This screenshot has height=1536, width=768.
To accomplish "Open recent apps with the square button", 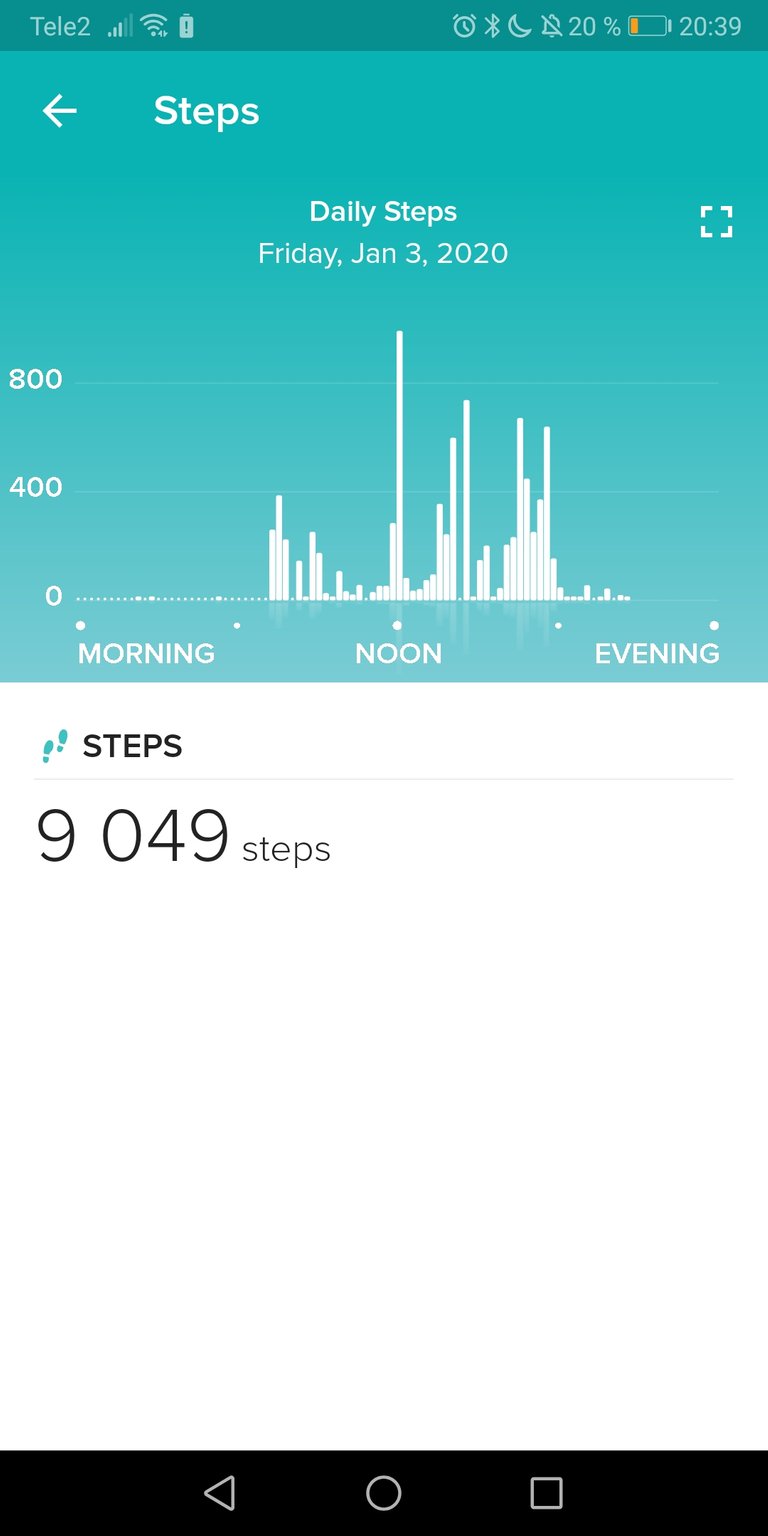I will coord(546,1493).
